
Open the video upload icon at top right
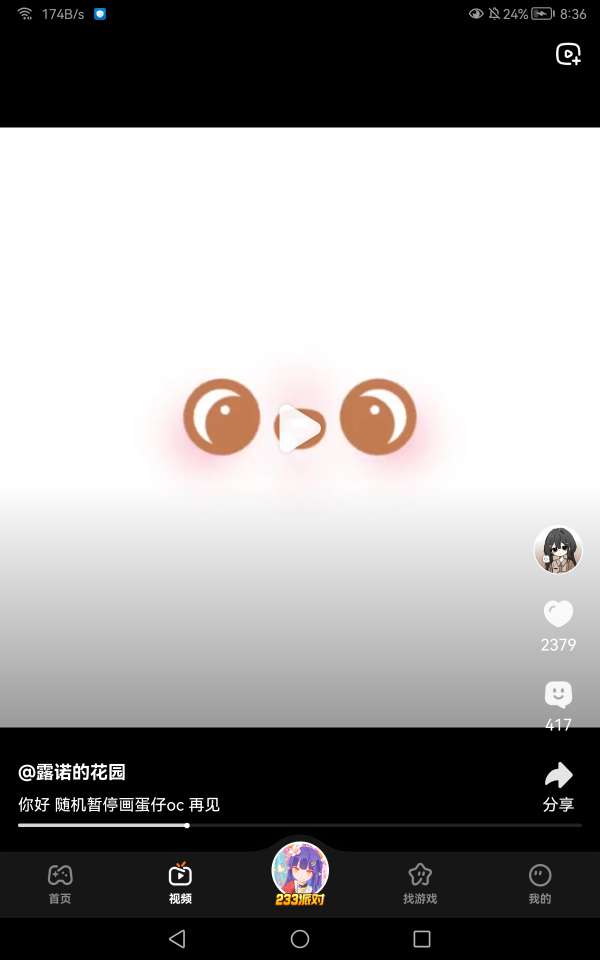pyautogui.click(x=568, y=55)
